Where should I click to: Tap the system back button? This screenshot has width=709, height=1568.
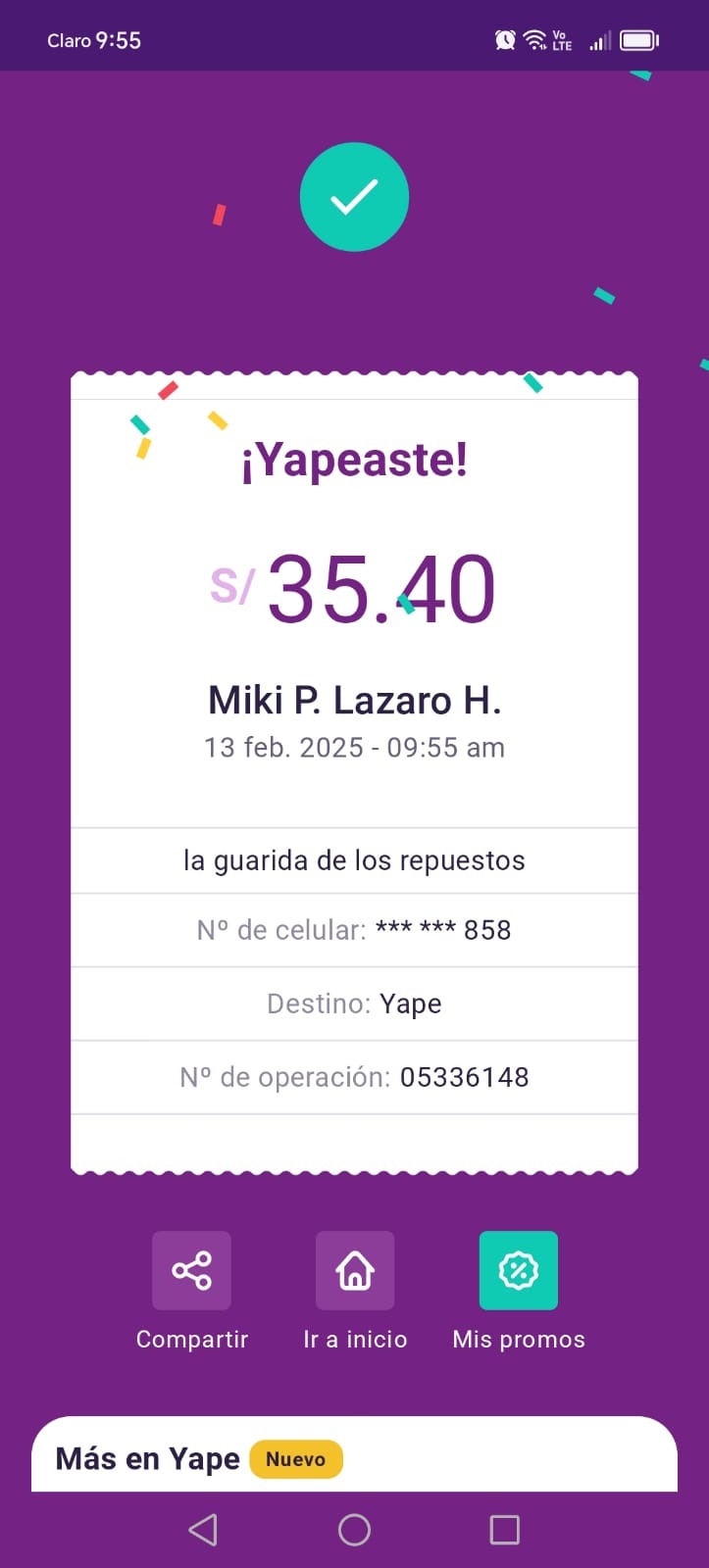(203, 1530)
